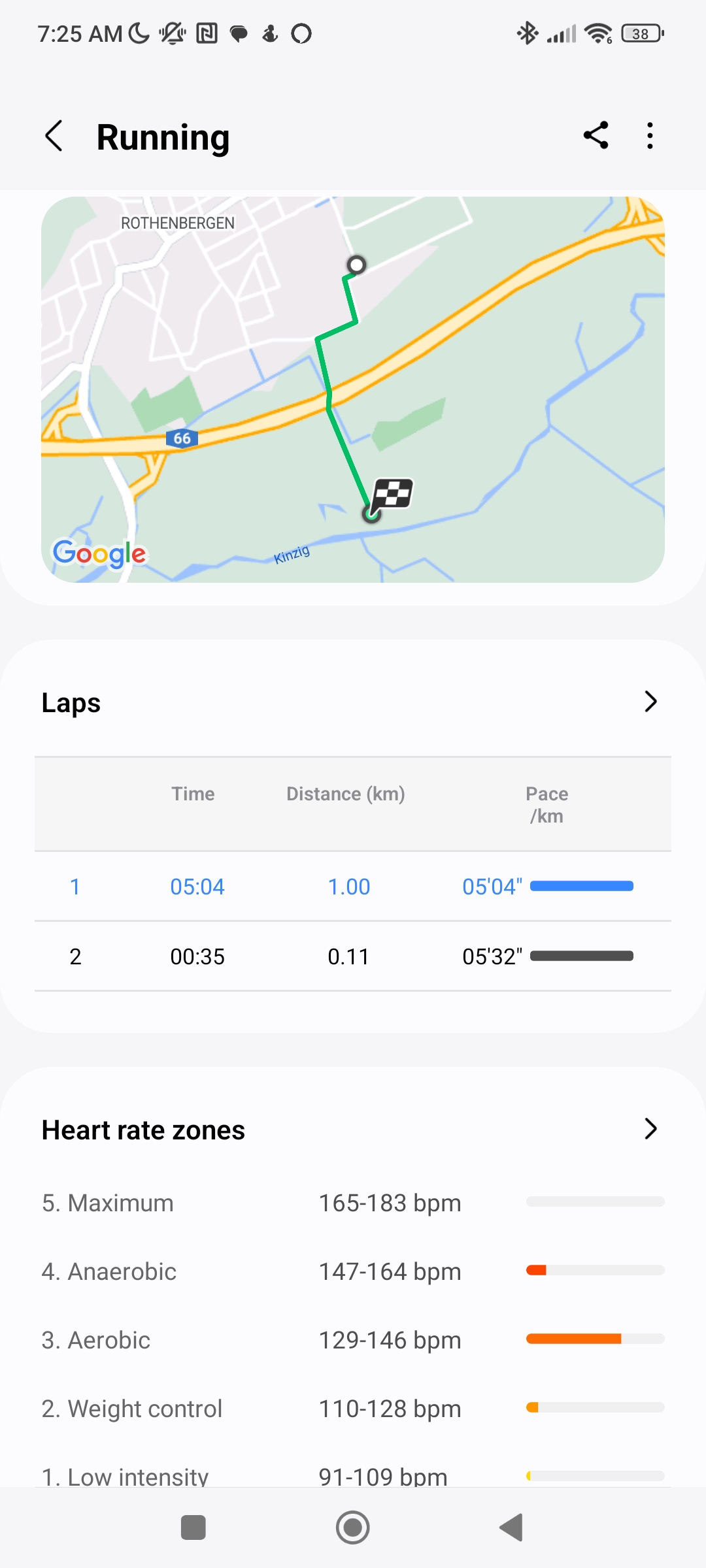
Task: Open Heart rate zones details
Action: (x=650, y=1129)
